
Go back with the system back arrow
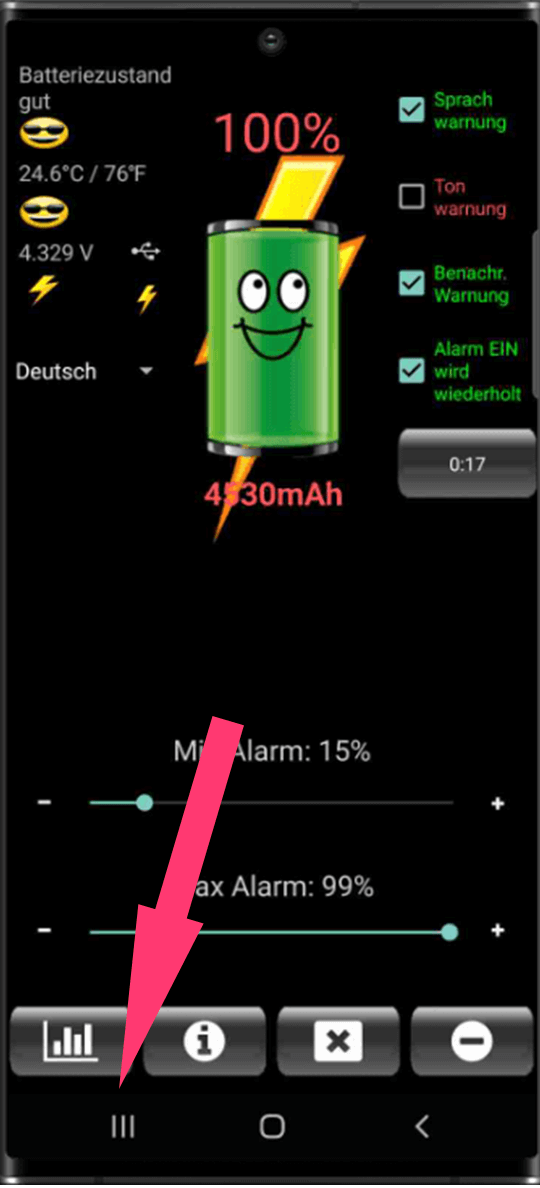coord(422,1127)
